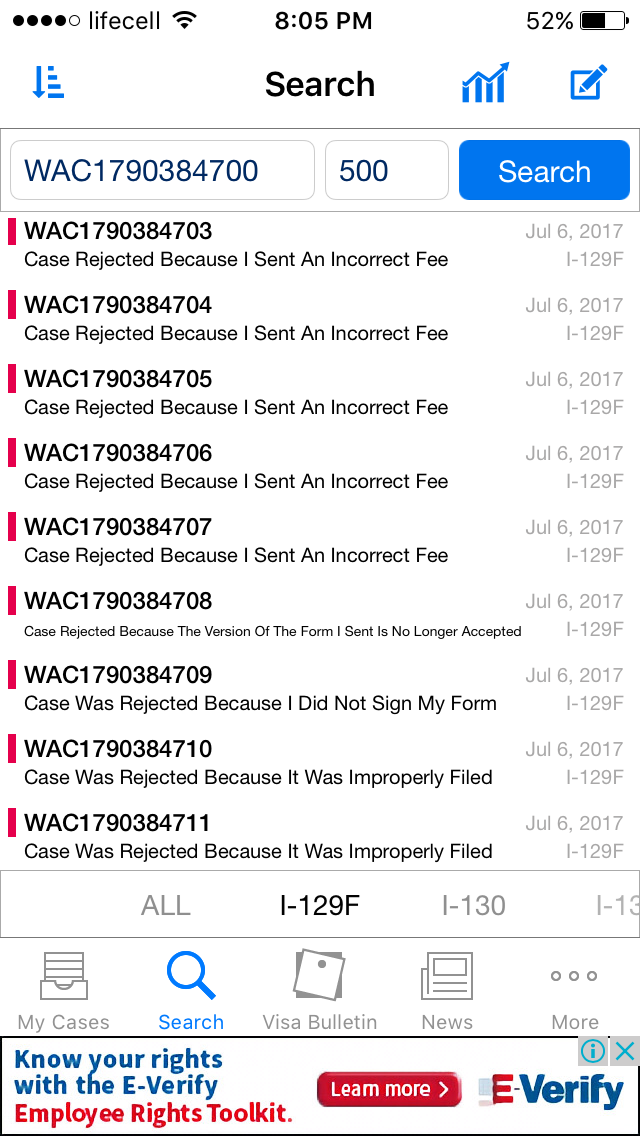
Task: Switch to the News tab
Action: point(447,992)
